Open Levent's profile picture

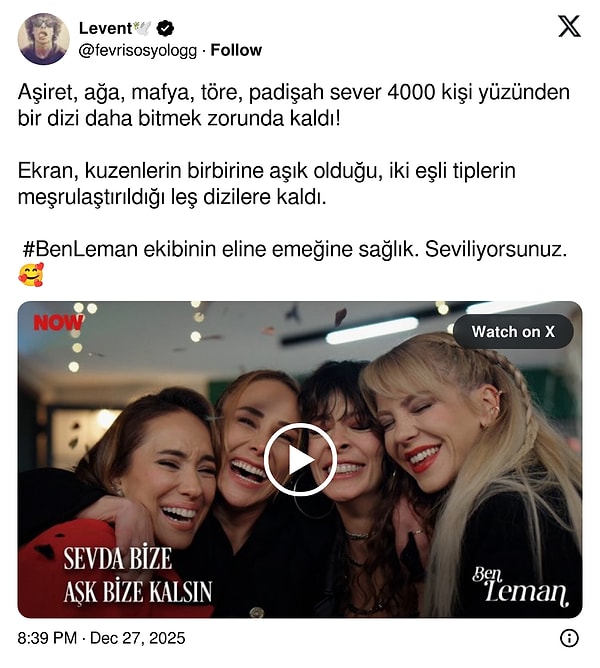pos(43,39)
